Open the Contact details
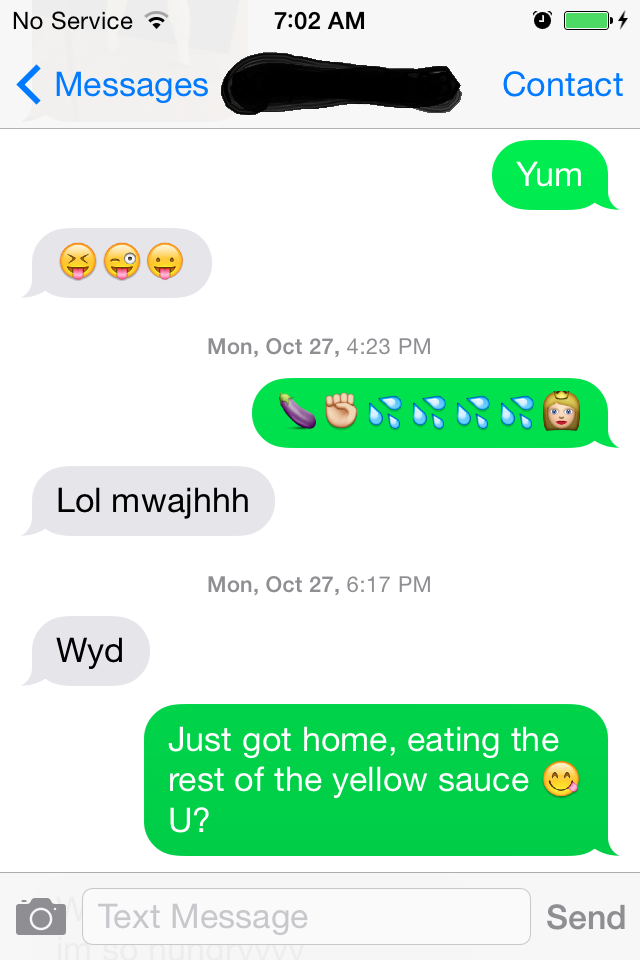Viewport: 640px width, 960px height. [x=562, y=86]
